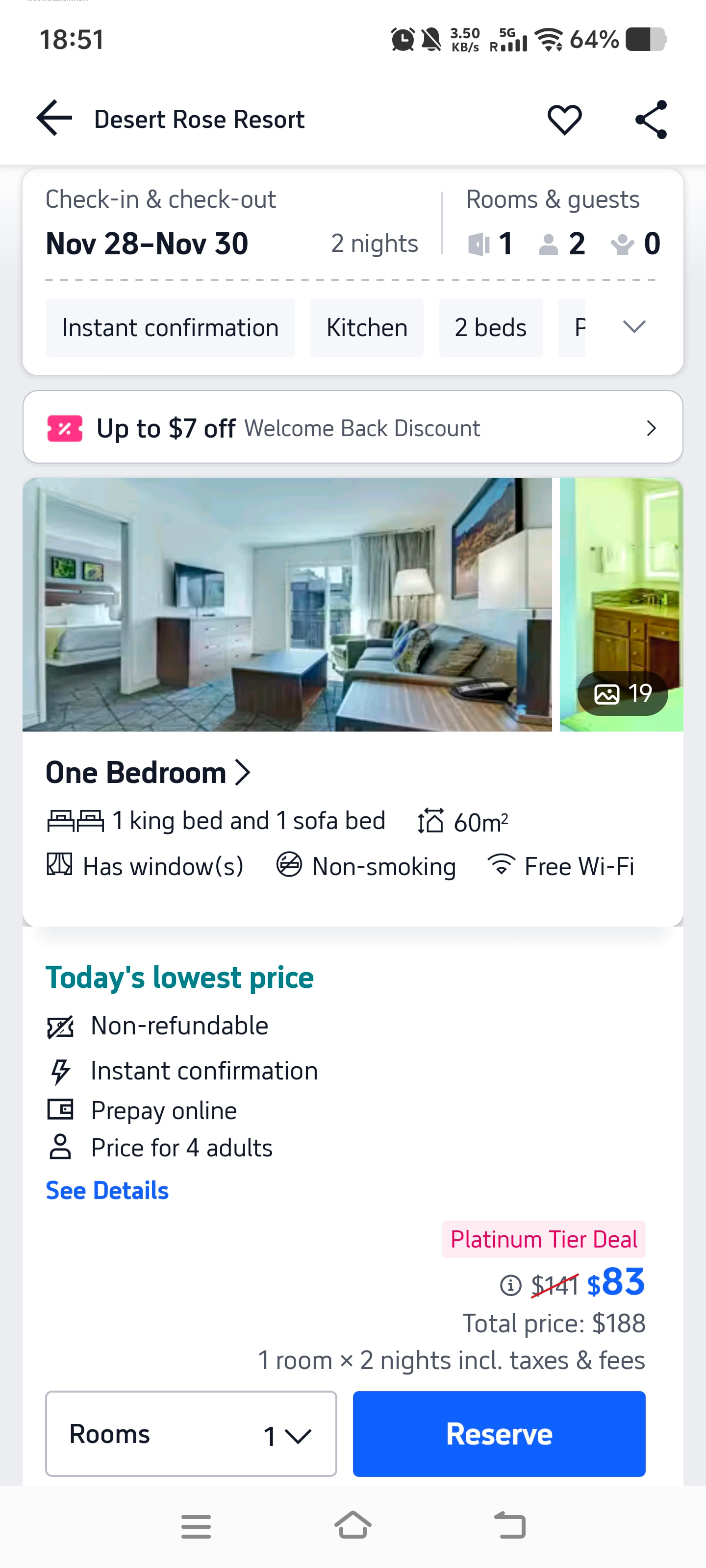The image size is (706, 1568).
Task: Show price info for the $83 deal
Action: coord(510,1285)
